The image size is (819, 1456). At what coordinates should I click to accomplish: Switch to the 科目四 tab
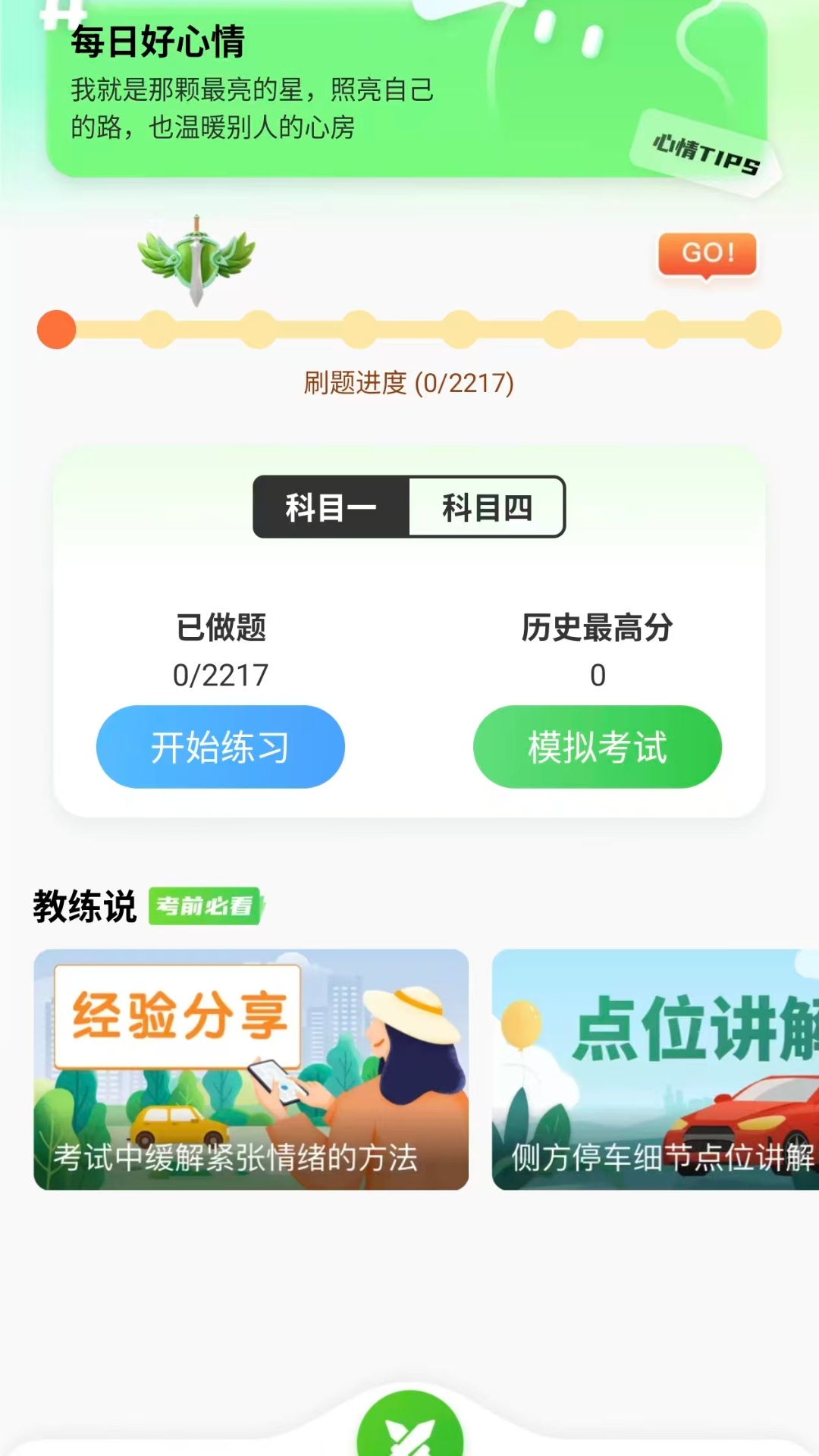coord(487,507)
